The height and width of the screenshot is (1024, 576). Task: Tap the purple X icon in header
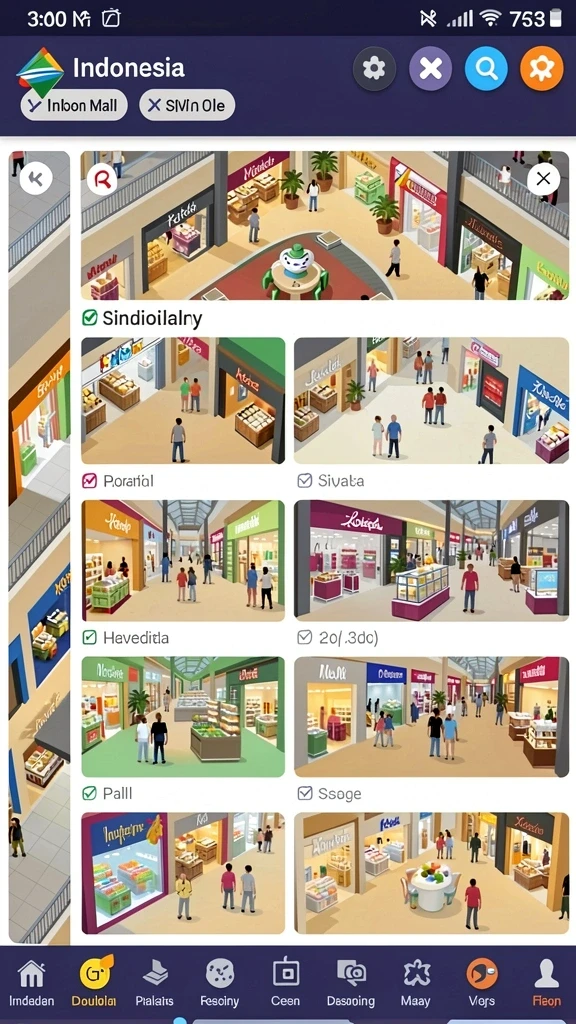pos(430,68)
